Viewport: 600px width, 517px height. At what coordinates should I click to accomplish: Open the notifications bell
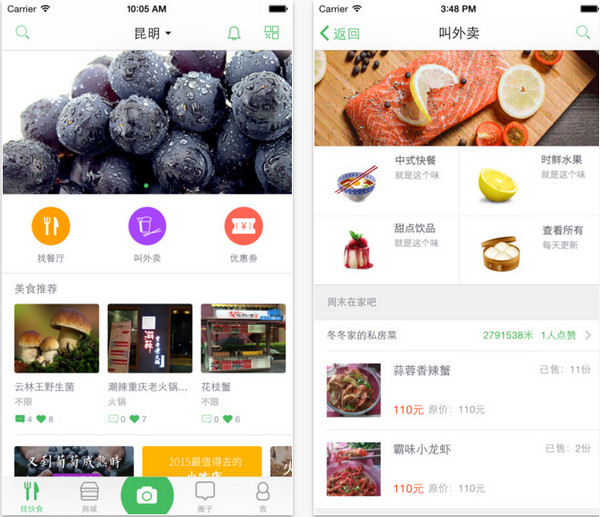coord(234,33)
